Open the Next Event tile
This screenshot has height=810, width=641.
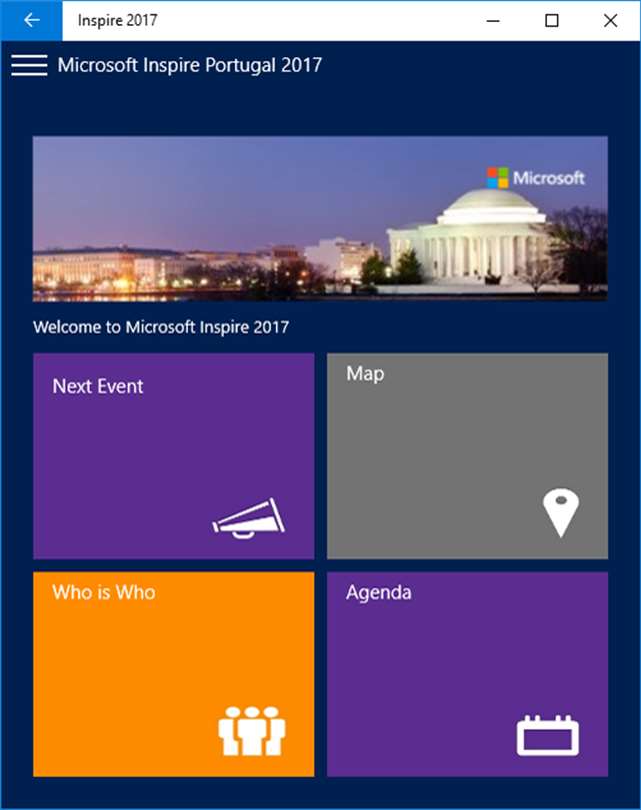[173, 455]
